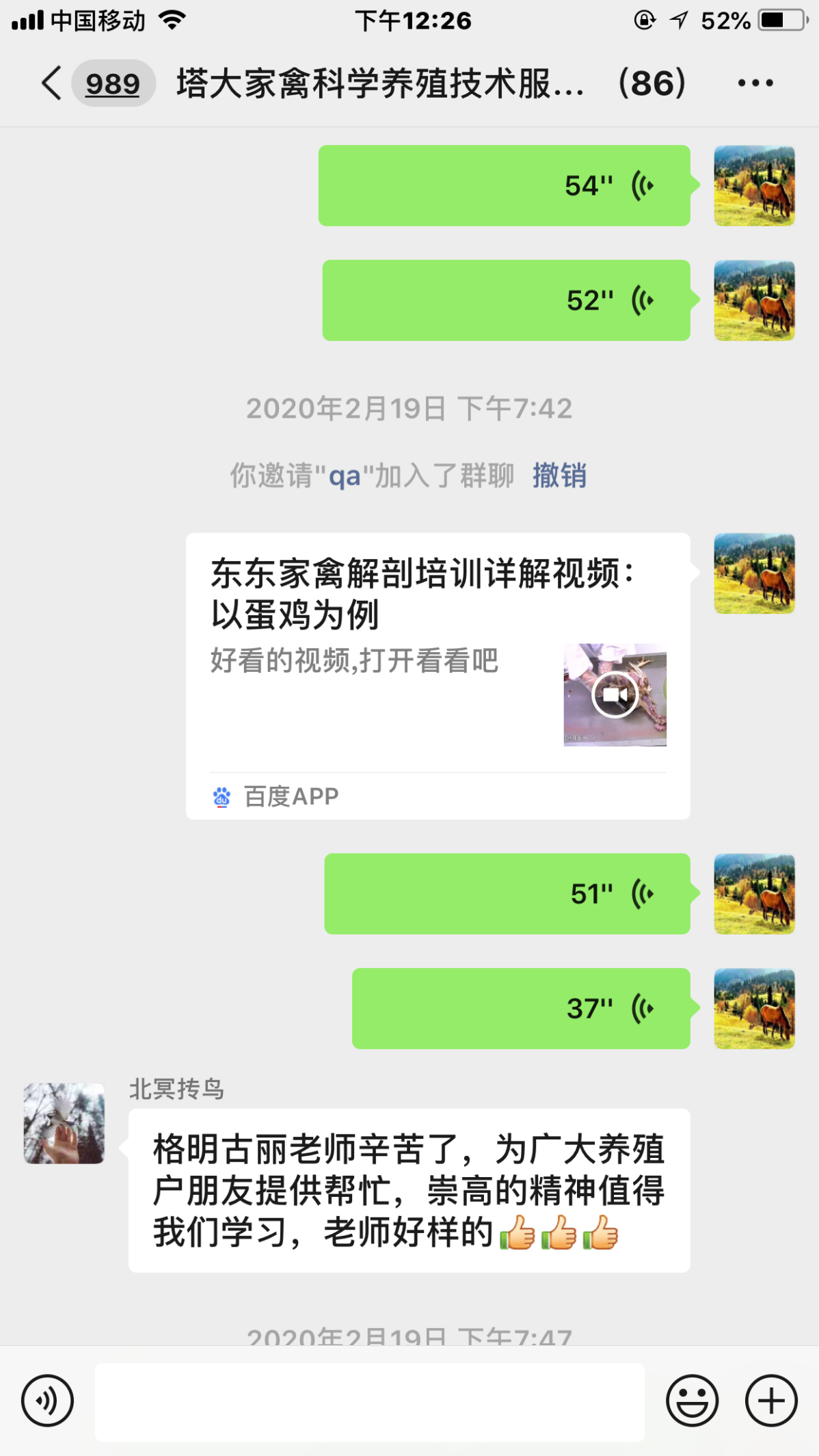Play the 37-second voice message

(520, 1008)
